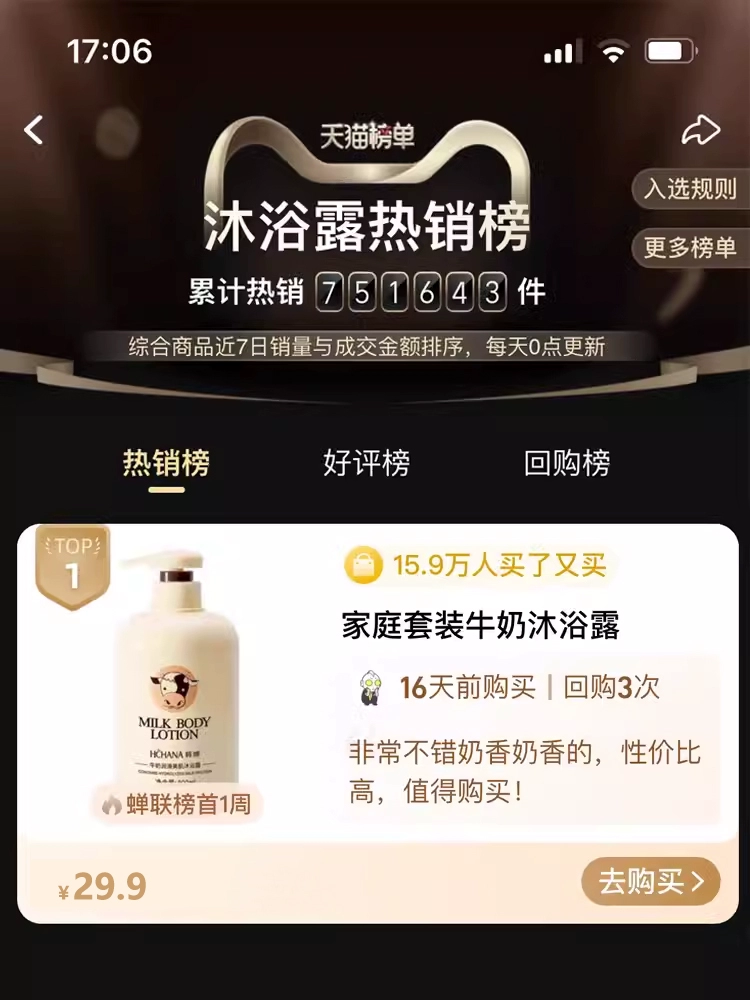Open 入选规则 selection rules
The image size is (750, 1000).
[691, 189]
